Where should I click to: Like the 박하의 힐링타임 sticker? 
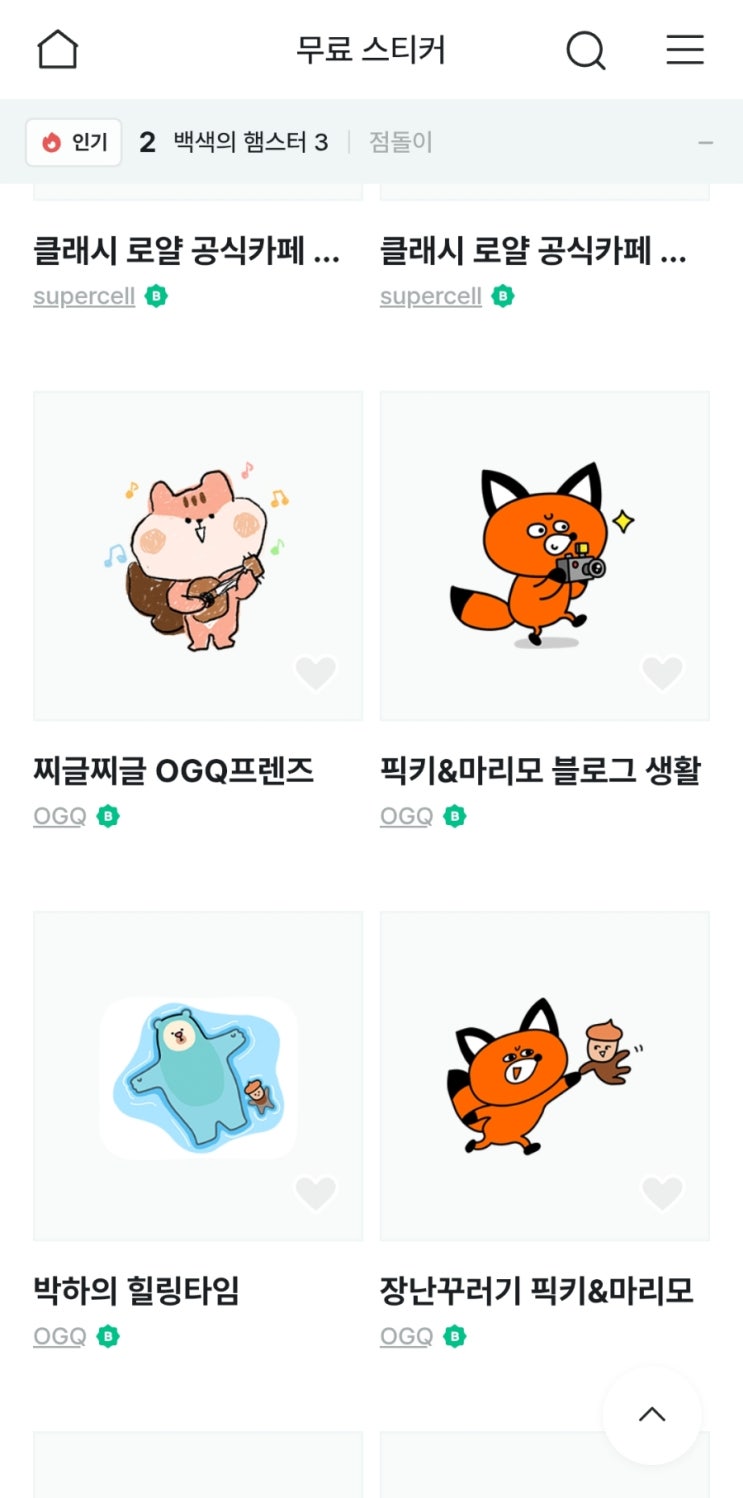pos(316,1193)
